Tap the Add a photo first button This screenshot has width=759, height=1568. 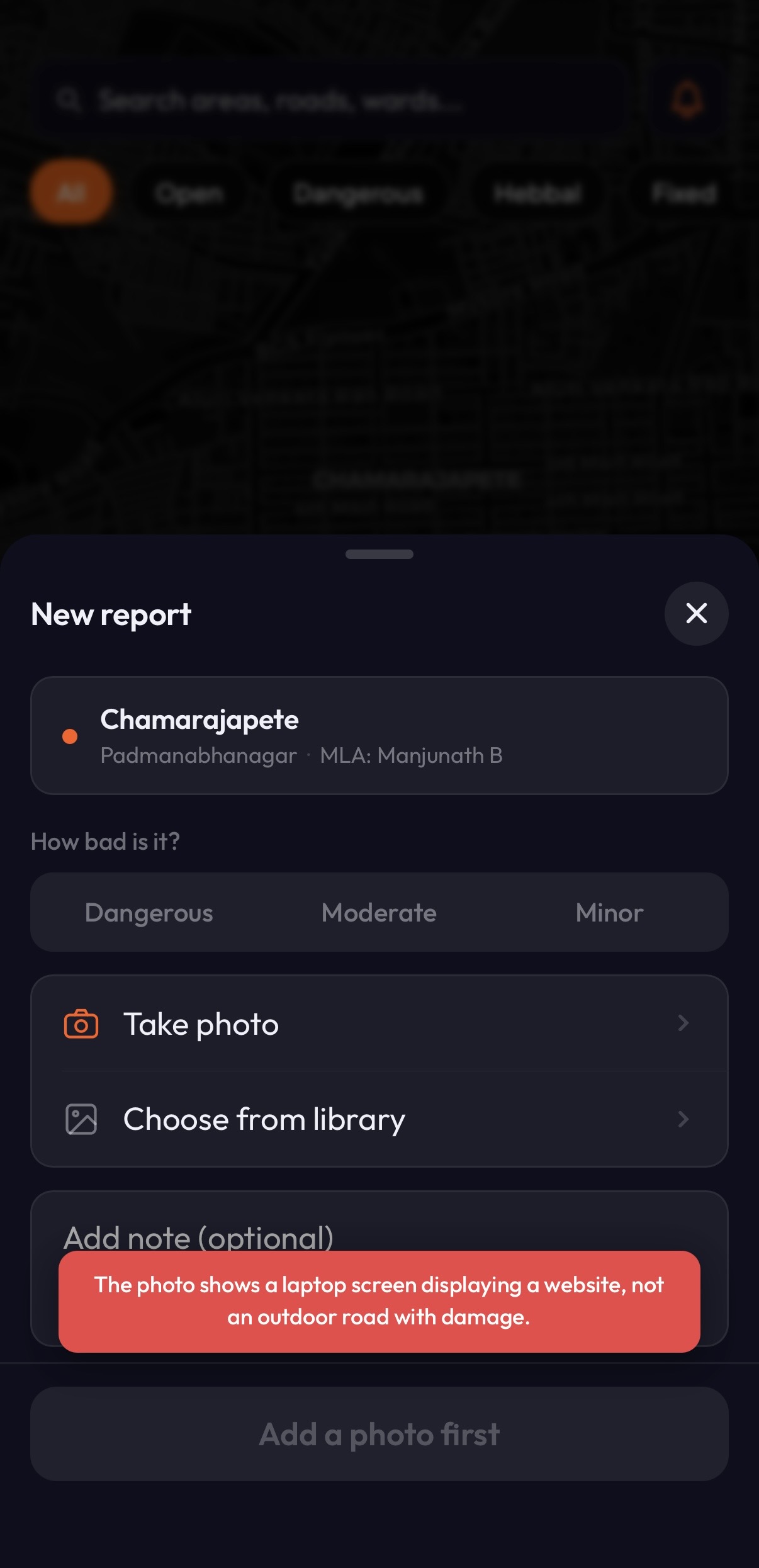[x=379, y=1434]
